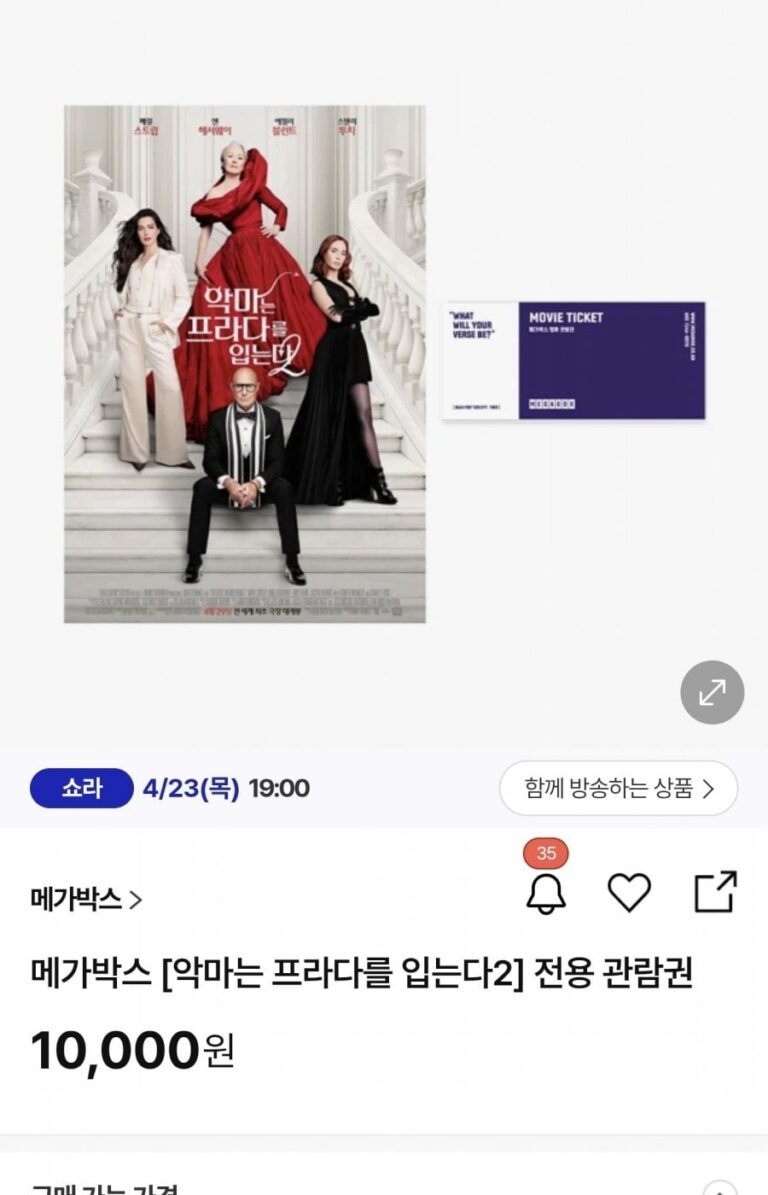Open the 메가박스 brand page
Screen dimensions: 768x1195
86,899
